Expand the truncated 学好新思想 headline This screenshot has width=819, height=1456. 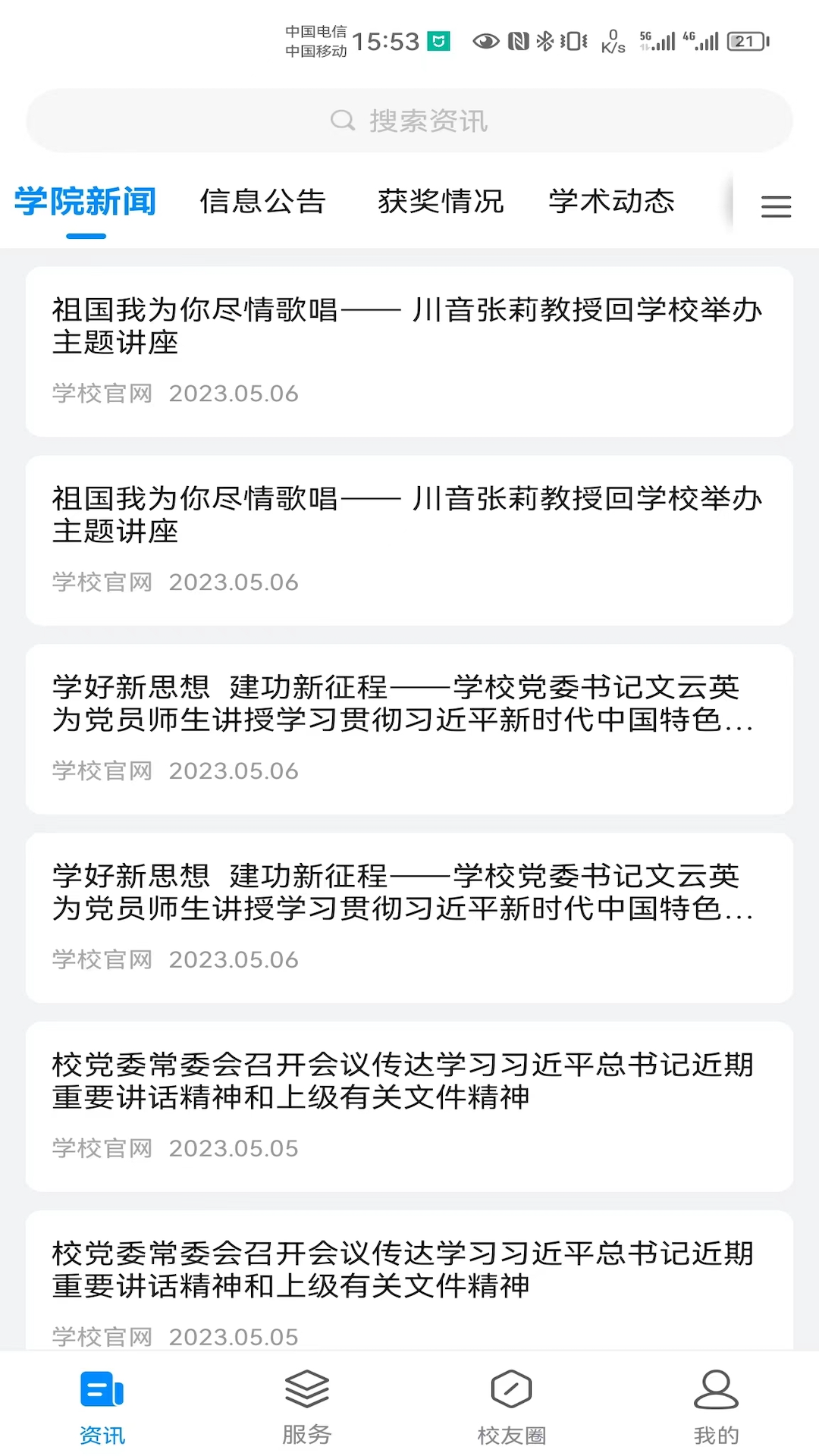pyautogui.click(x=402, y=705)
